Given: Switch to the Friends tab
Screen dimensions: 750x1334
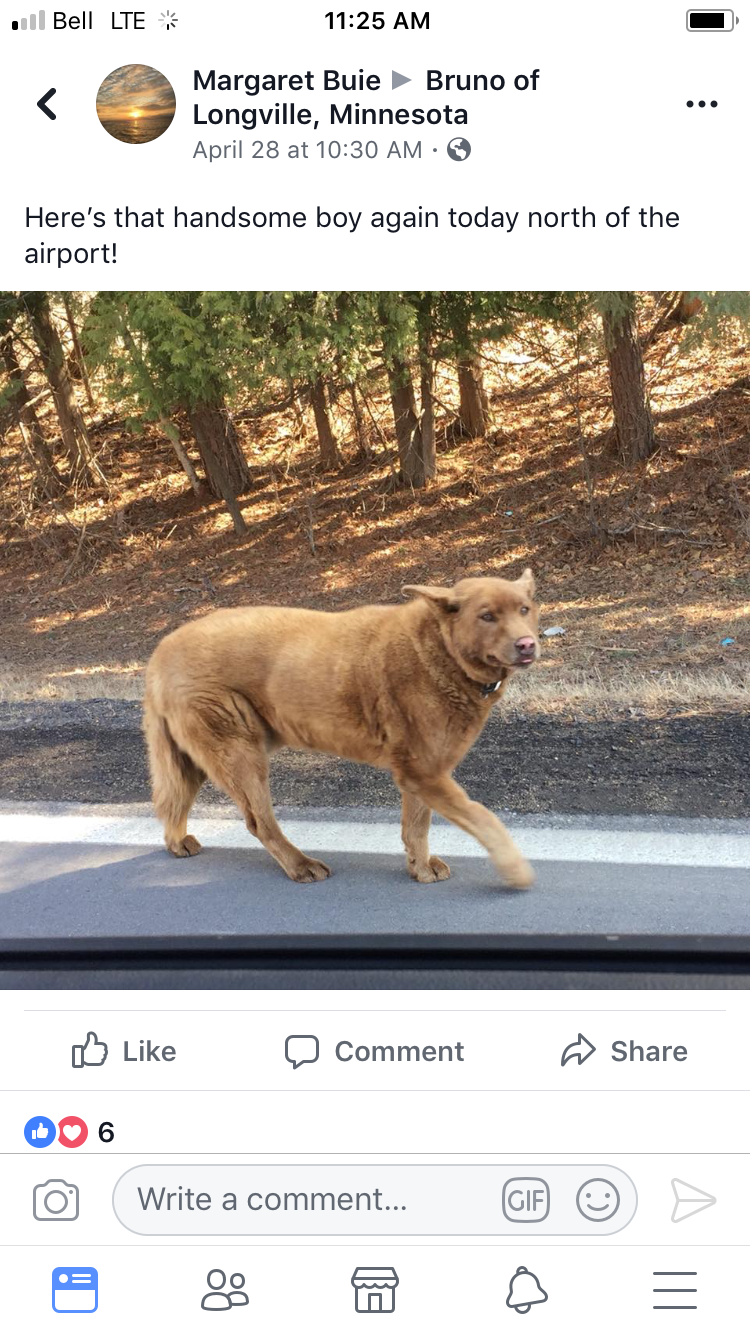Looking at the screenshot, I should pyautogui.click(x=225, y=1290).
